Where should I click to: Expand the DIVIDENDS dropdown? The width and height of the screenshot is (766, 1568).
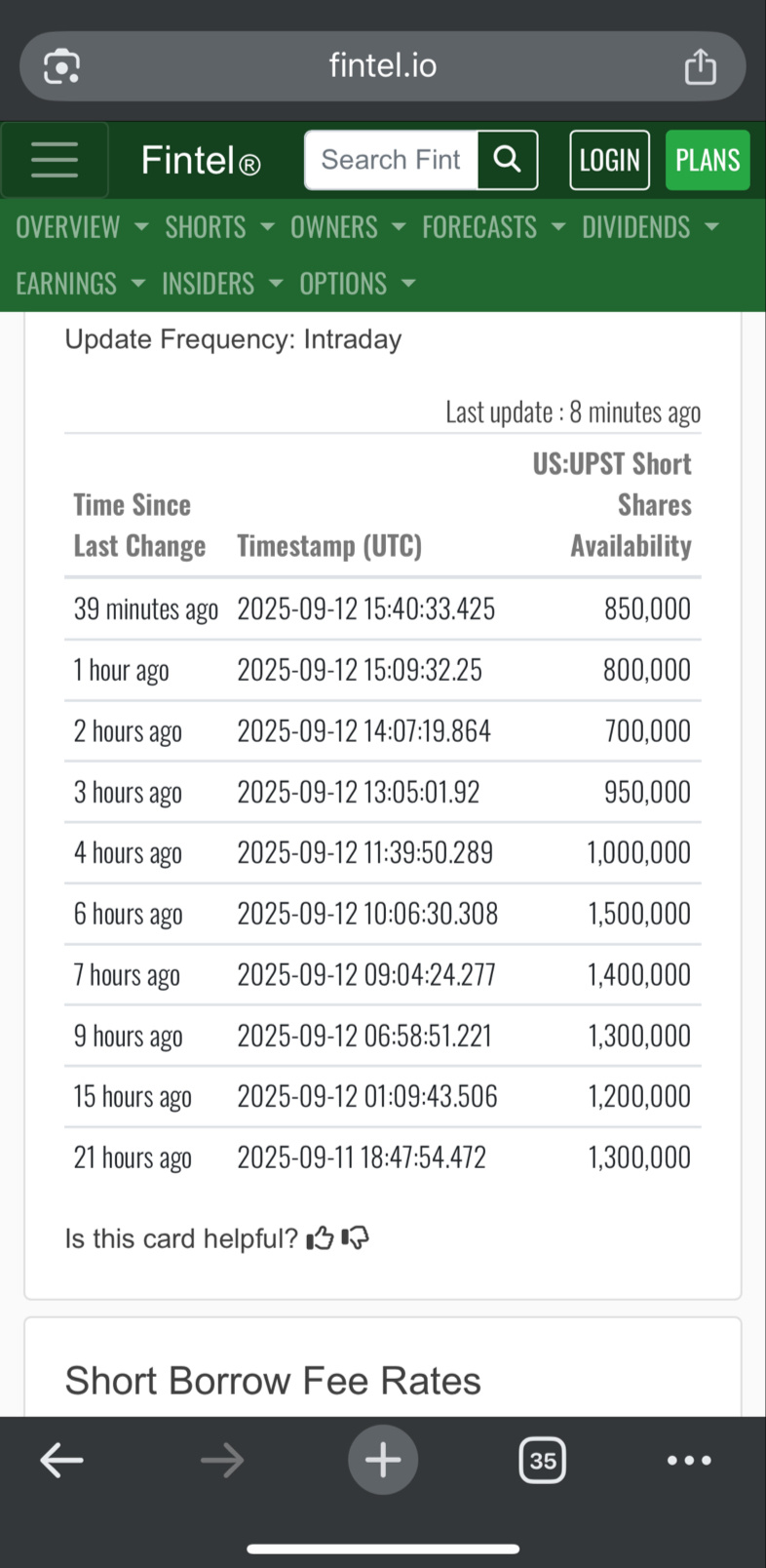(650, 227)
